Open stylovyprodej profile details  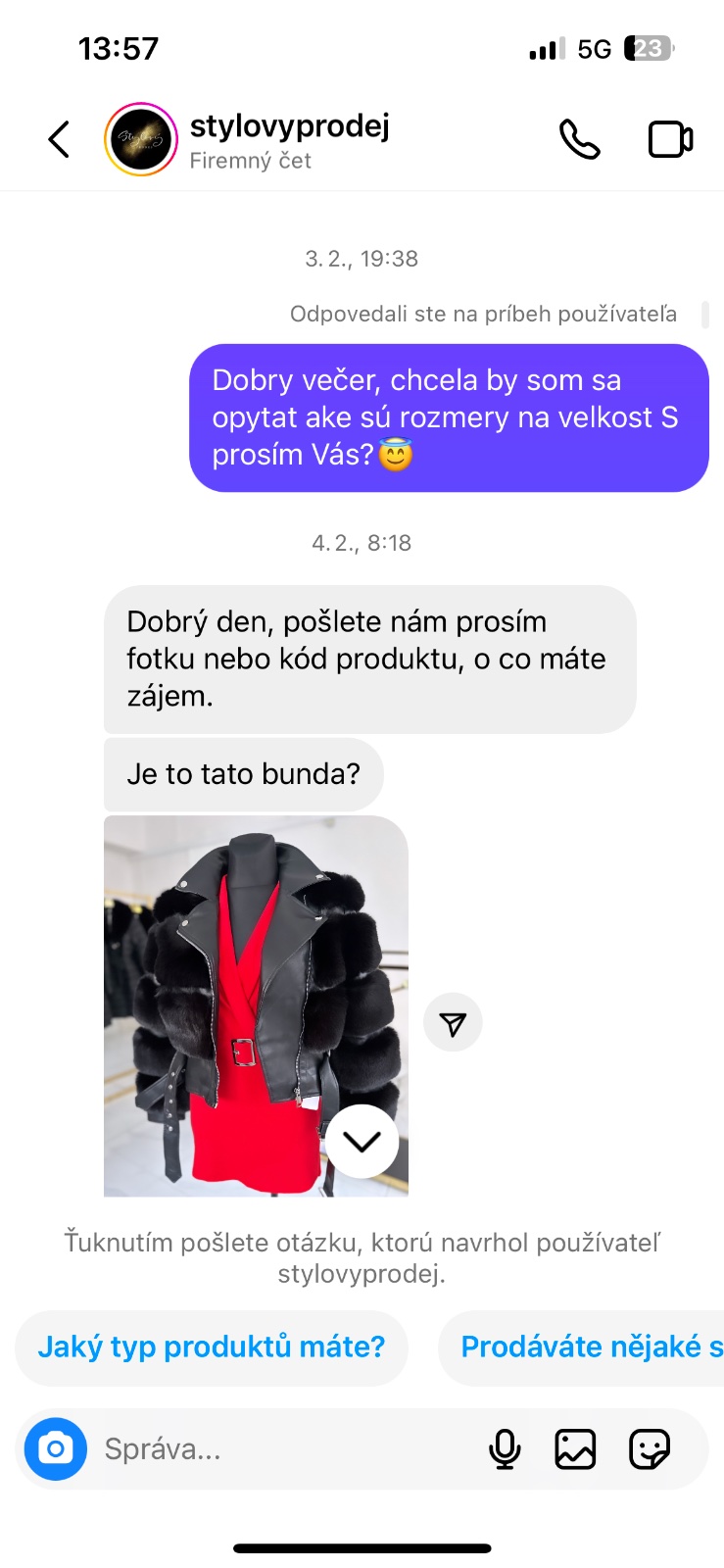tap(289, 139)
